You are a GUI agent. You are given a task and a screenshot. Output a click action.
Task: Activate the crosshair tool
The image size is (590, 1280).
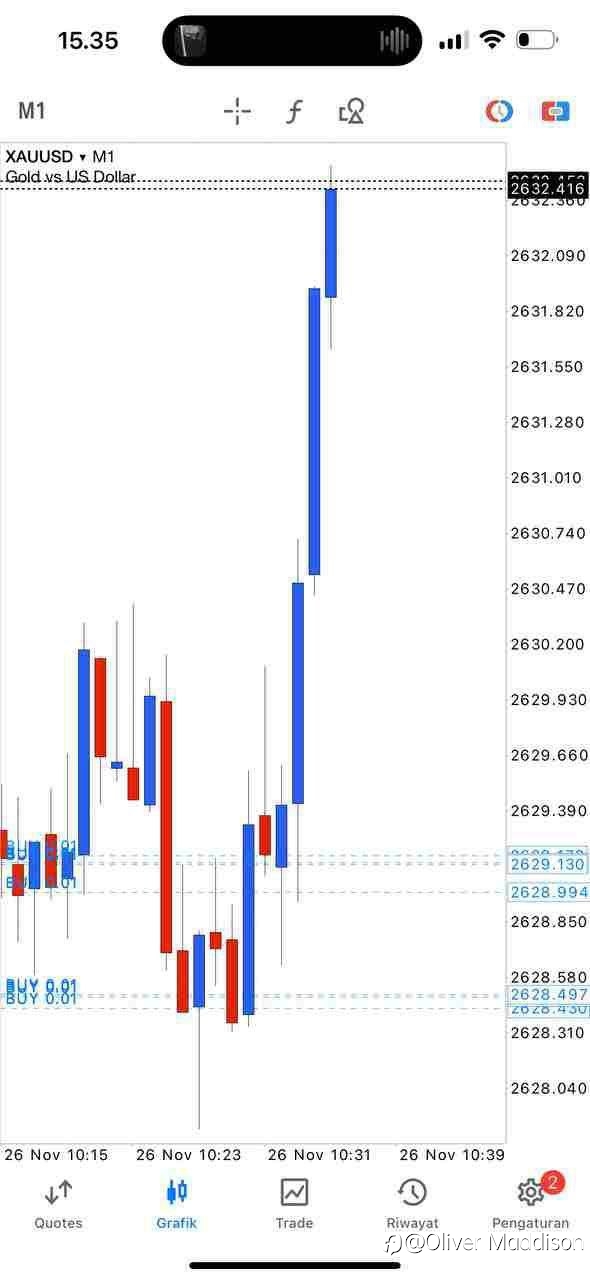[x=237, y=111]
